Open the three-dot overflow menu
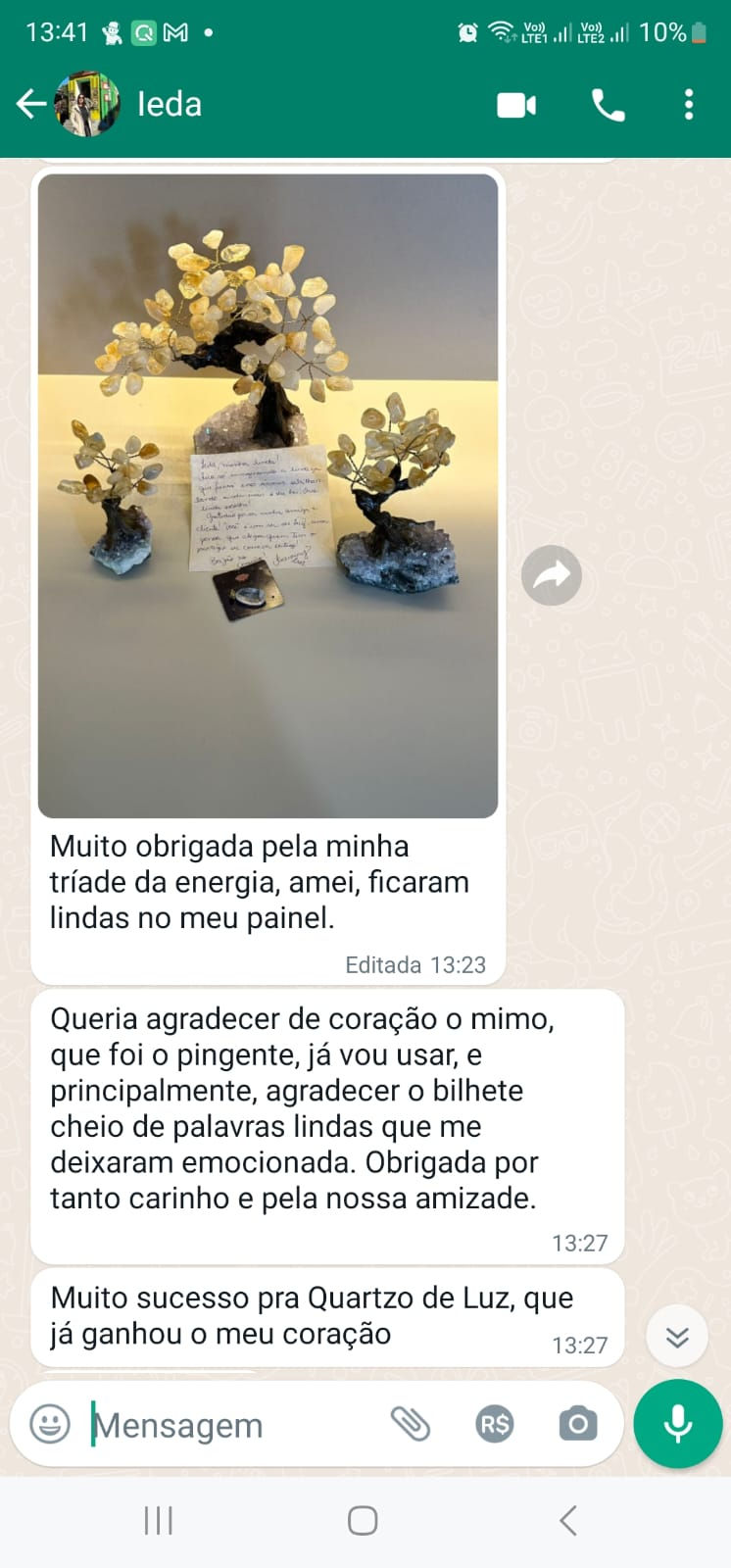The width and height of the screenshot is (731, 1568). tap(689, 105)
